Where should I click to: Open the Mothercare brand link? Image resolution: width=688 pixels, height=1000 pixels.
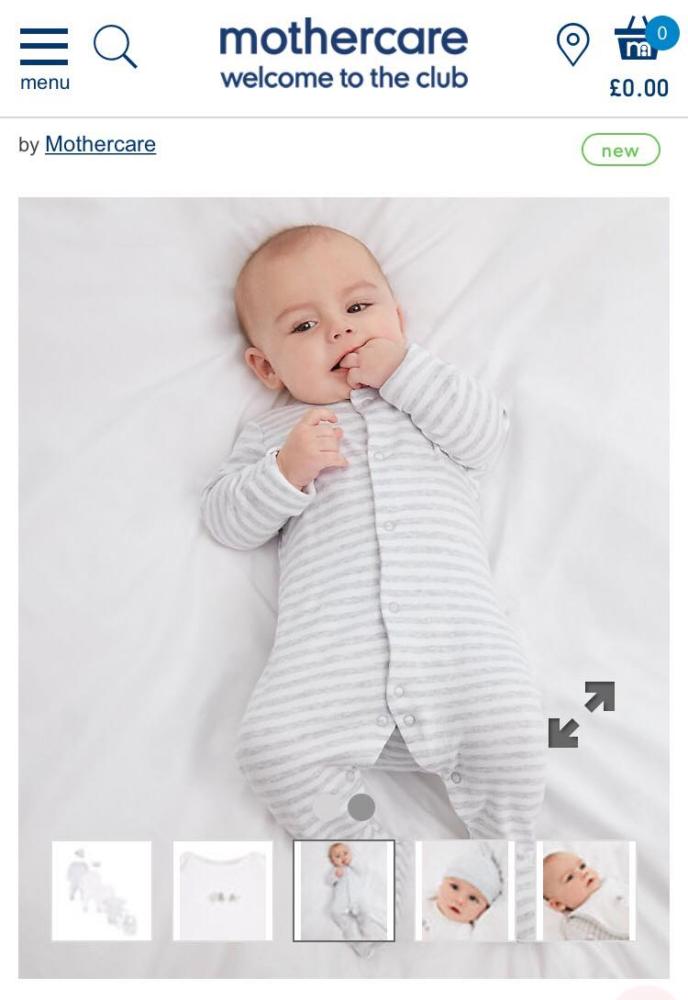(100, 145)
